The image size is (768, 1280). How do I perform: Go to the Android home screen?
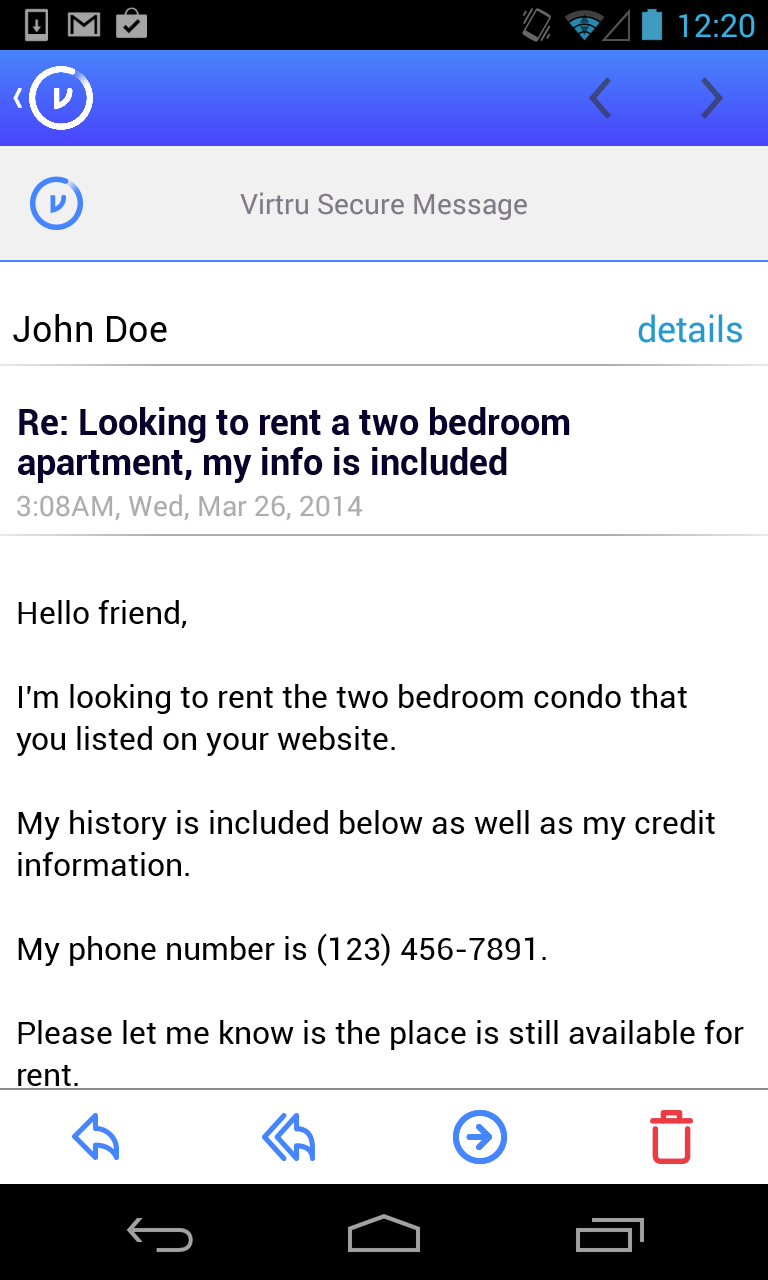(384, 1234)
